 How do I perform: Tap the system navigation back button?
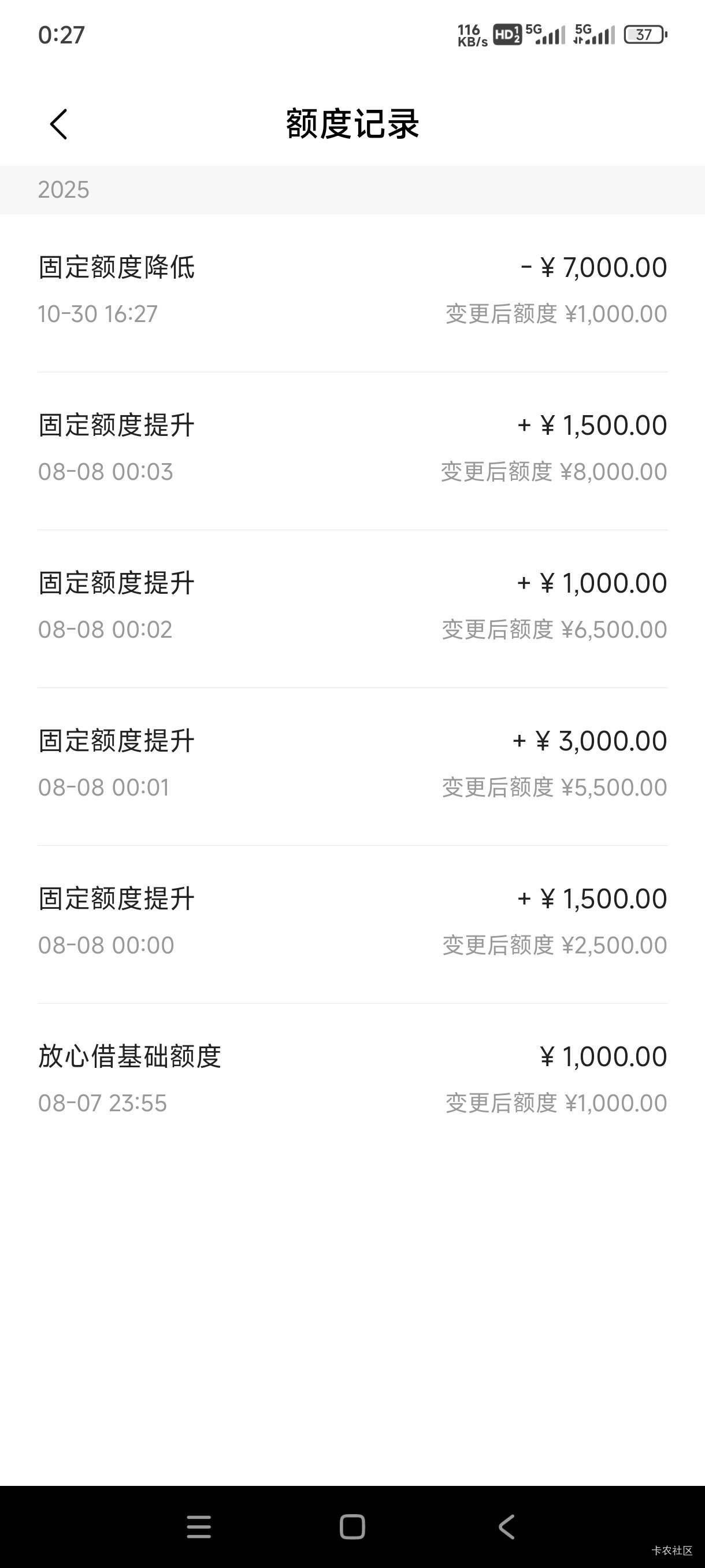(x=506, y=1526)
